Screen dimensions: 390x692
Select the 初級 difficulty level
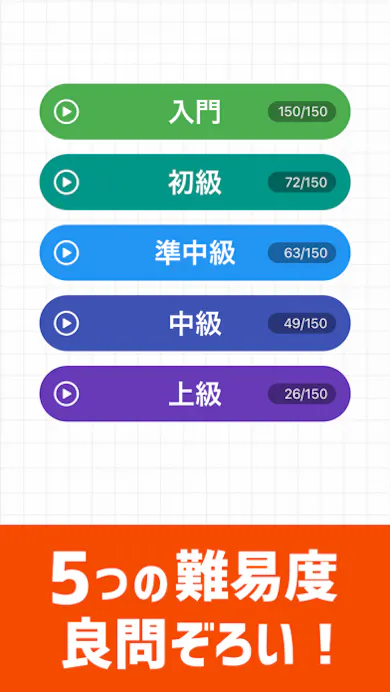point(195,182)
